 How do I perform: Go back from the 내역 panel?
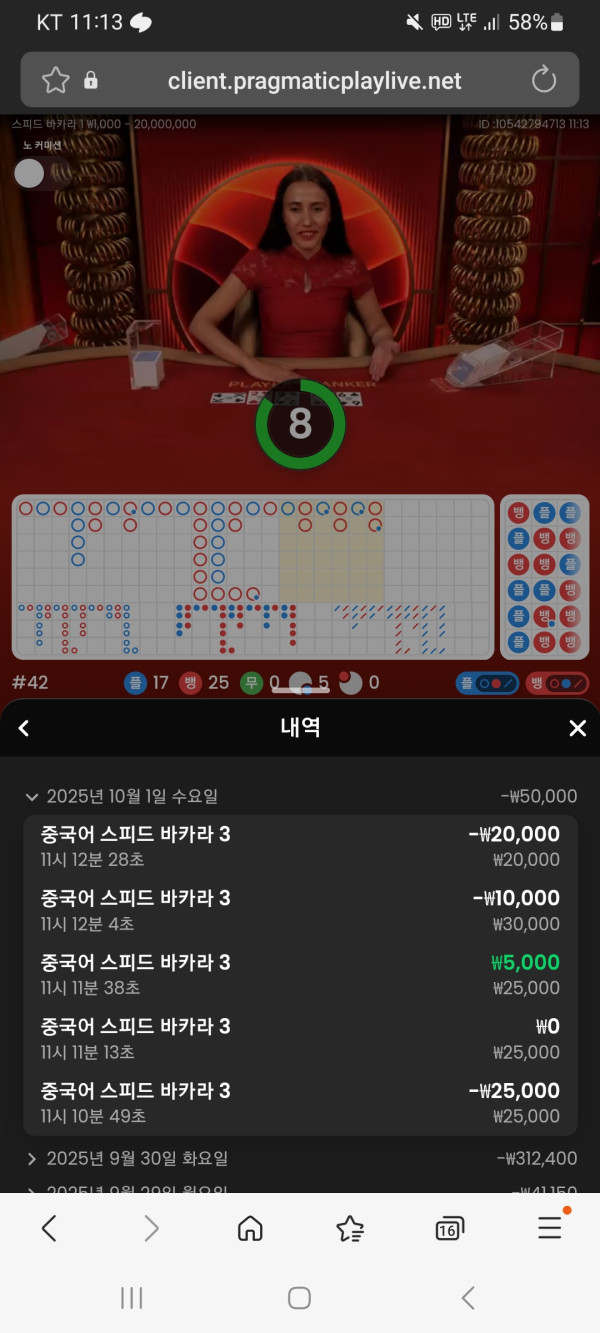24,728
